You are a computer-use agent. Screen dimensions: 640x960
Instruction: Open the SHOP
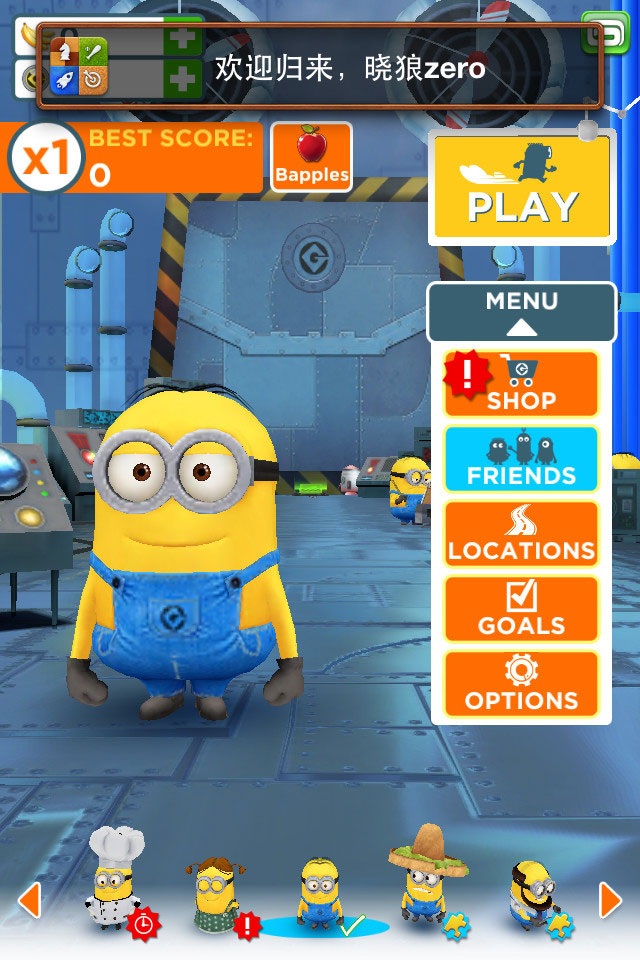pyautogui.click(x=521, y=384)
